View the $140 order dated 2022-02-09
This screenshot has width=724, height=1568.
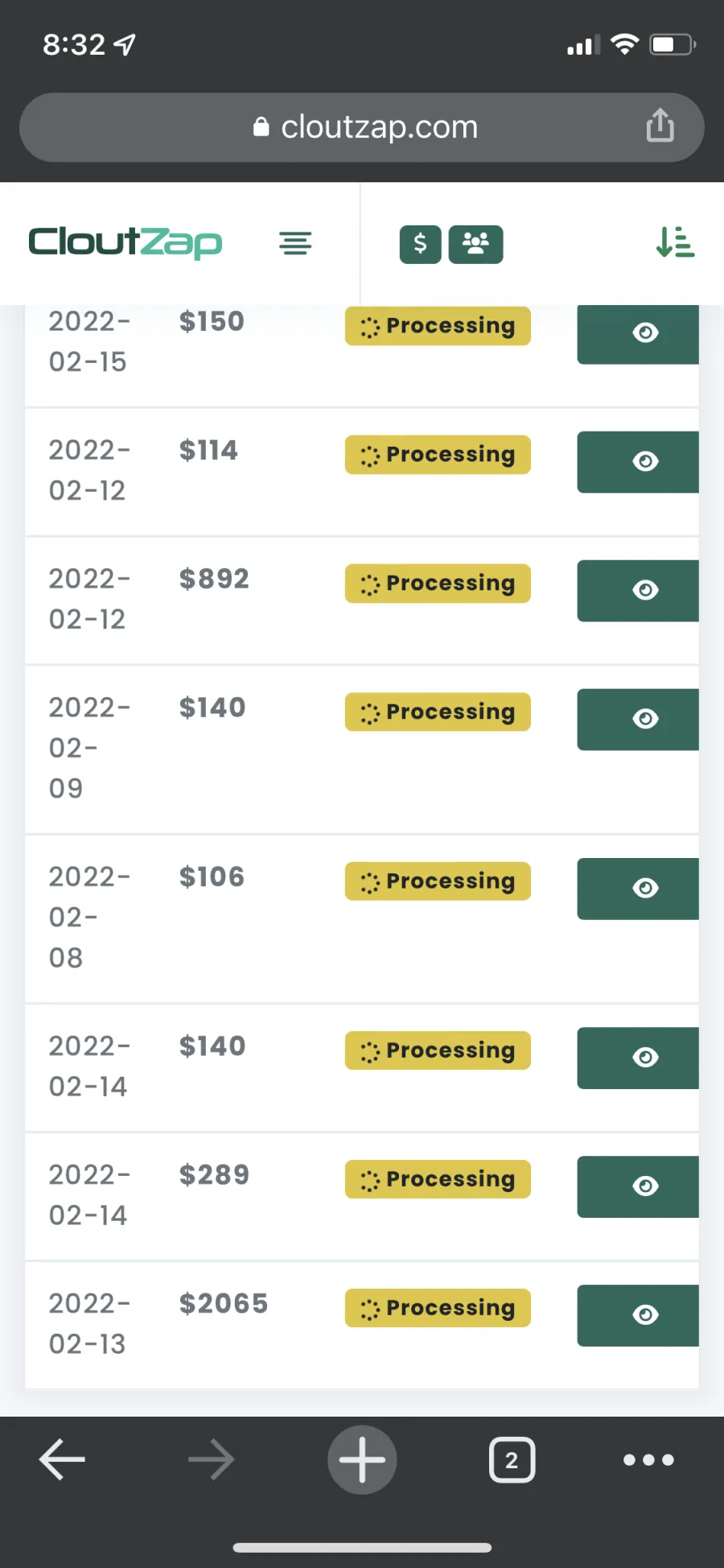[x=638, y=720]
